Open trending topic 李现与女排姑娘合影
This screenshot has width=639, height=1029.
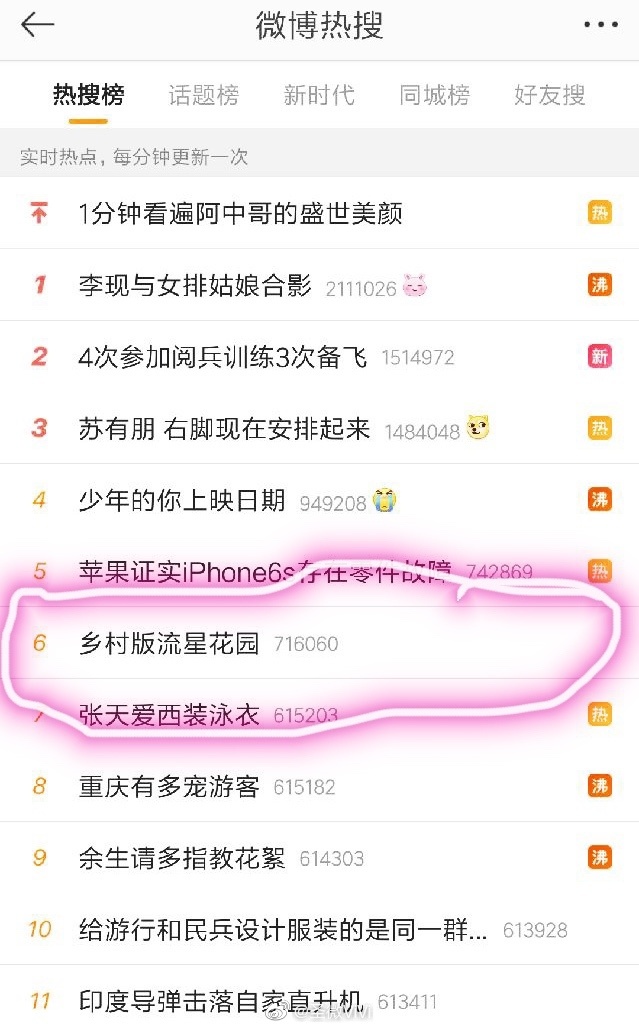pos(196,286)
